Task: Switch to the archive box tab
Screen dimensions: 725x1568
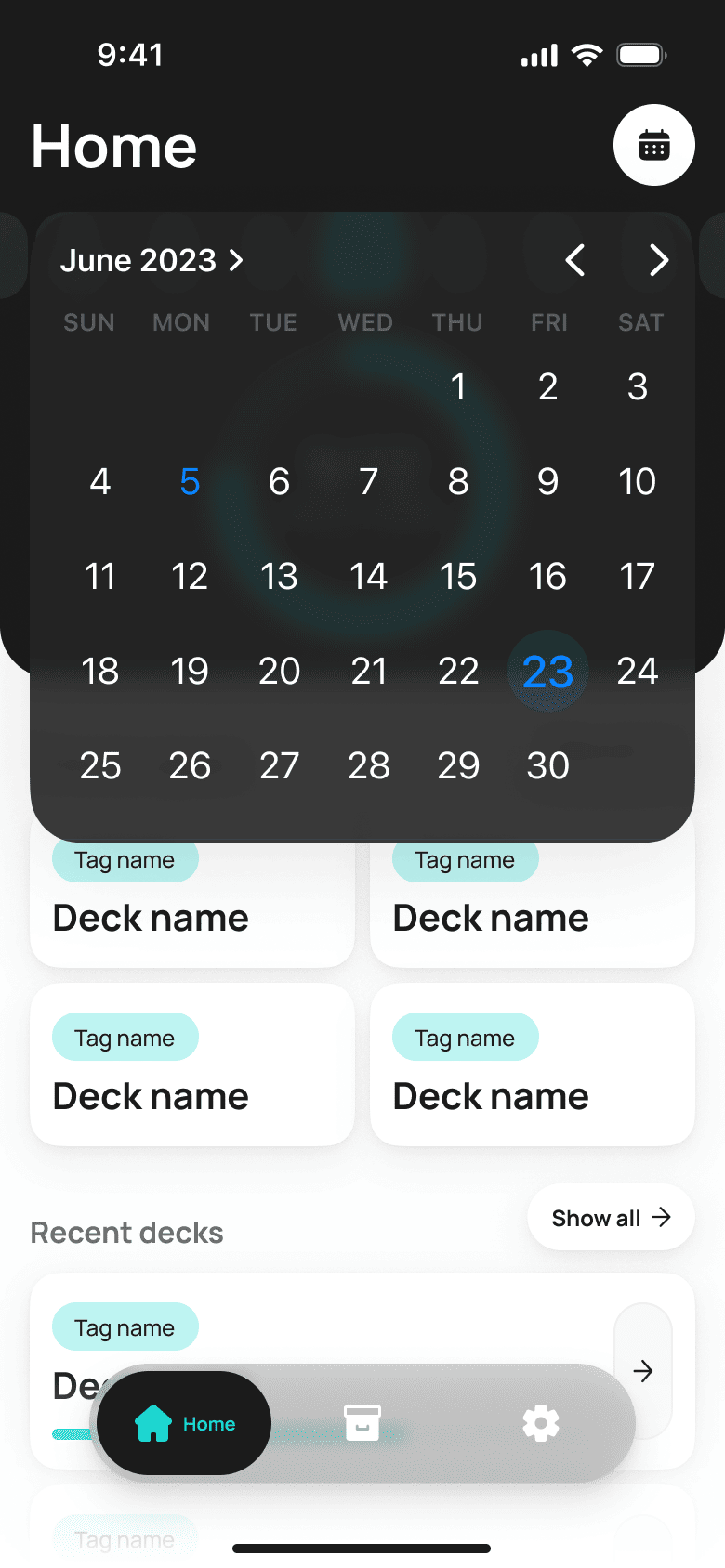Action: coord(362,1423)
